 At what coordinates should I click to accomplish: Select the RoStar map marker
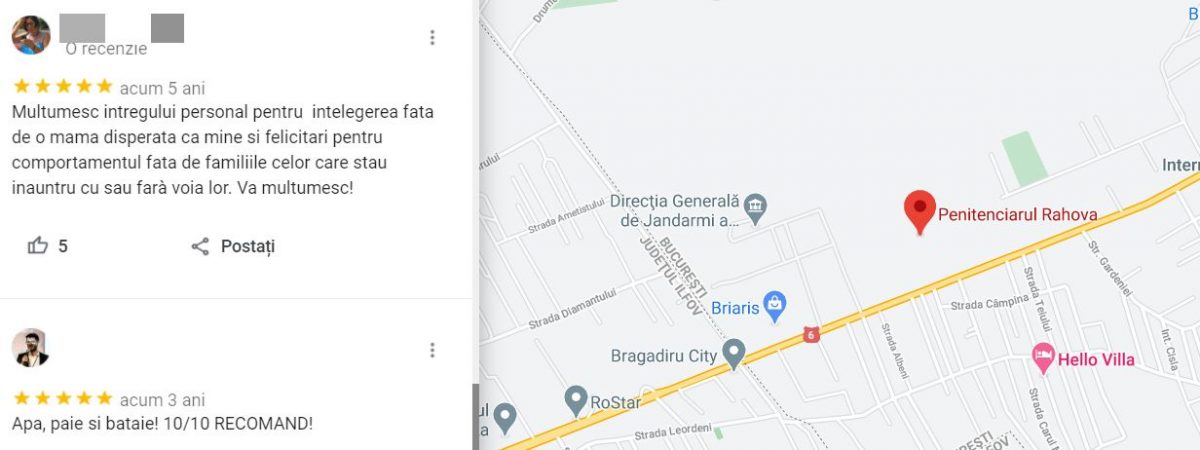click(575, 399)
